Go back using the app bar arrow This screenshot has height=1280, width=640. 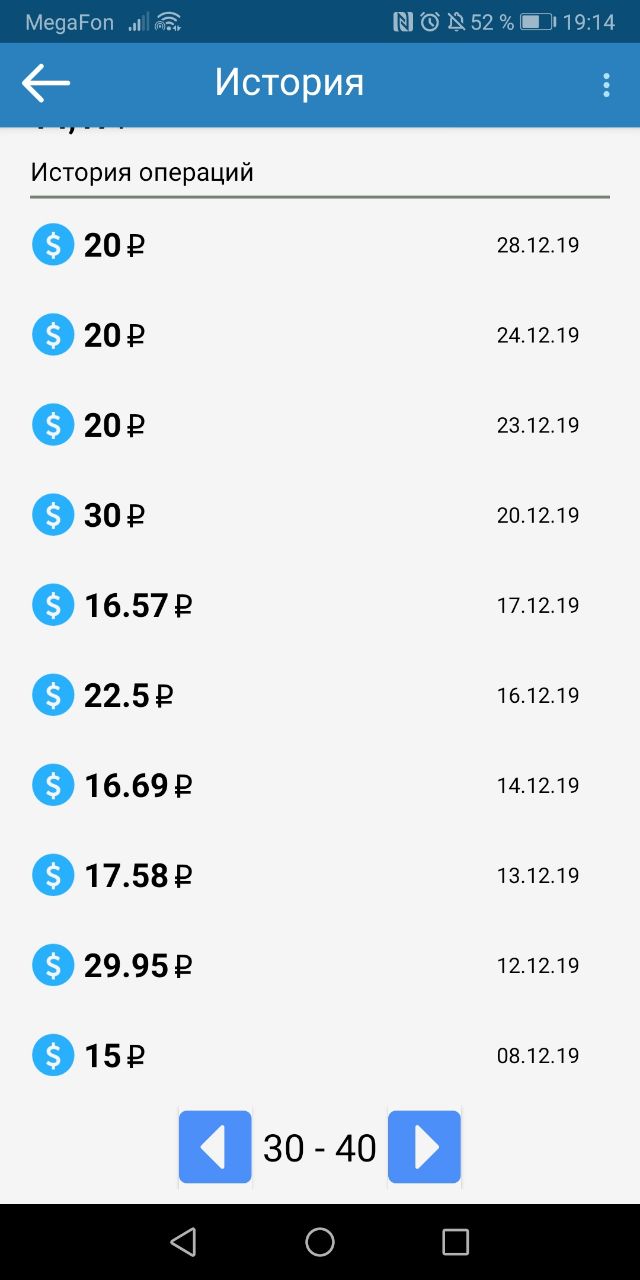point(46,83)
